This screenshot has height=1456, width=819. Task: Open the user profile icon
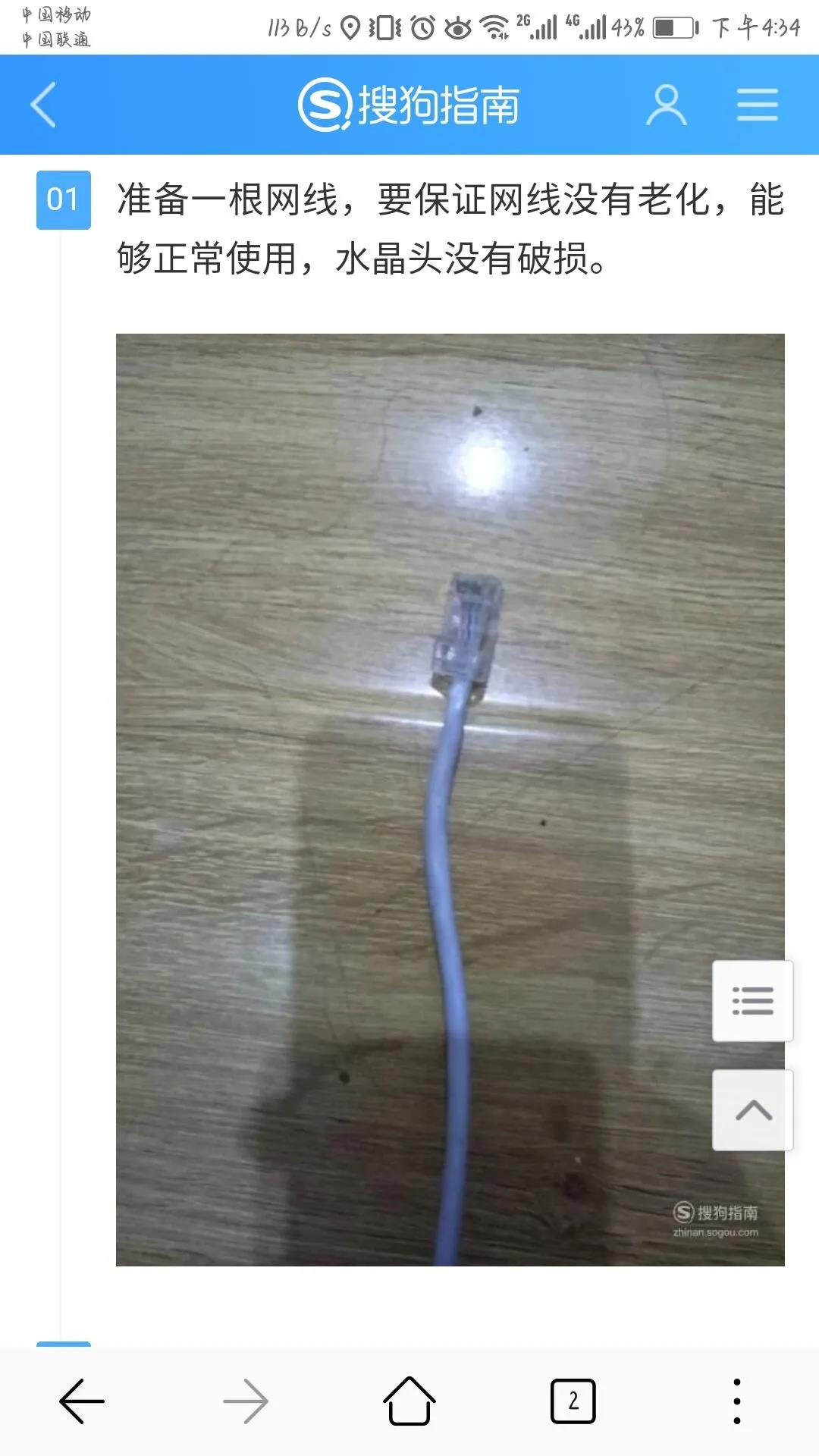click(x=666, y=105)
